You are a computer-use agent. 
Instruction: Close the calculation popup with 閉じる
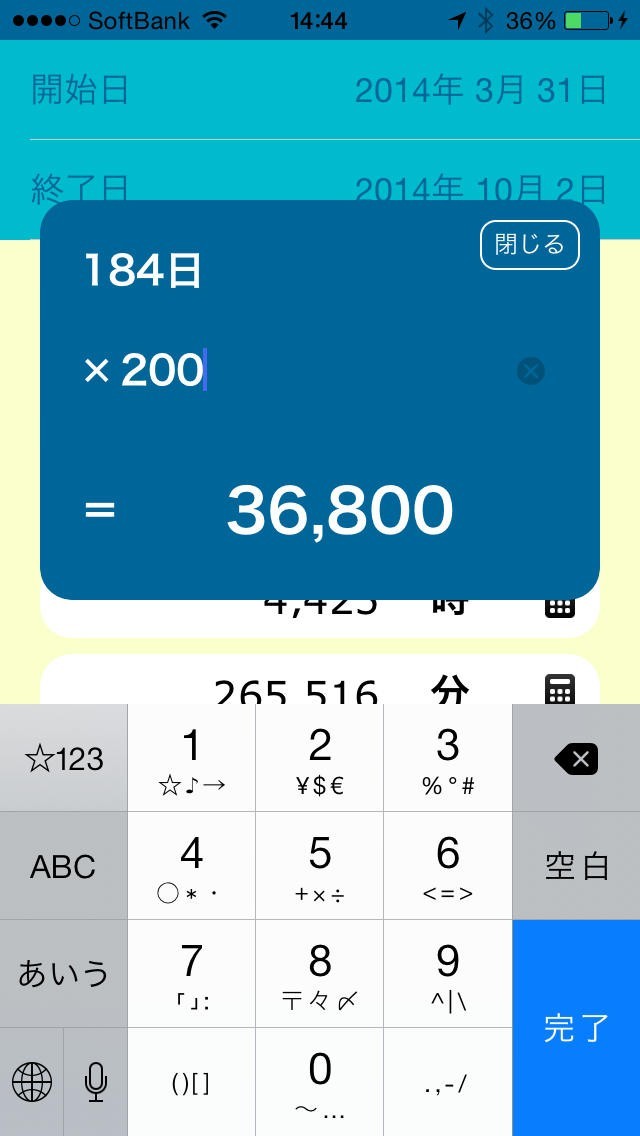point(530,245)
